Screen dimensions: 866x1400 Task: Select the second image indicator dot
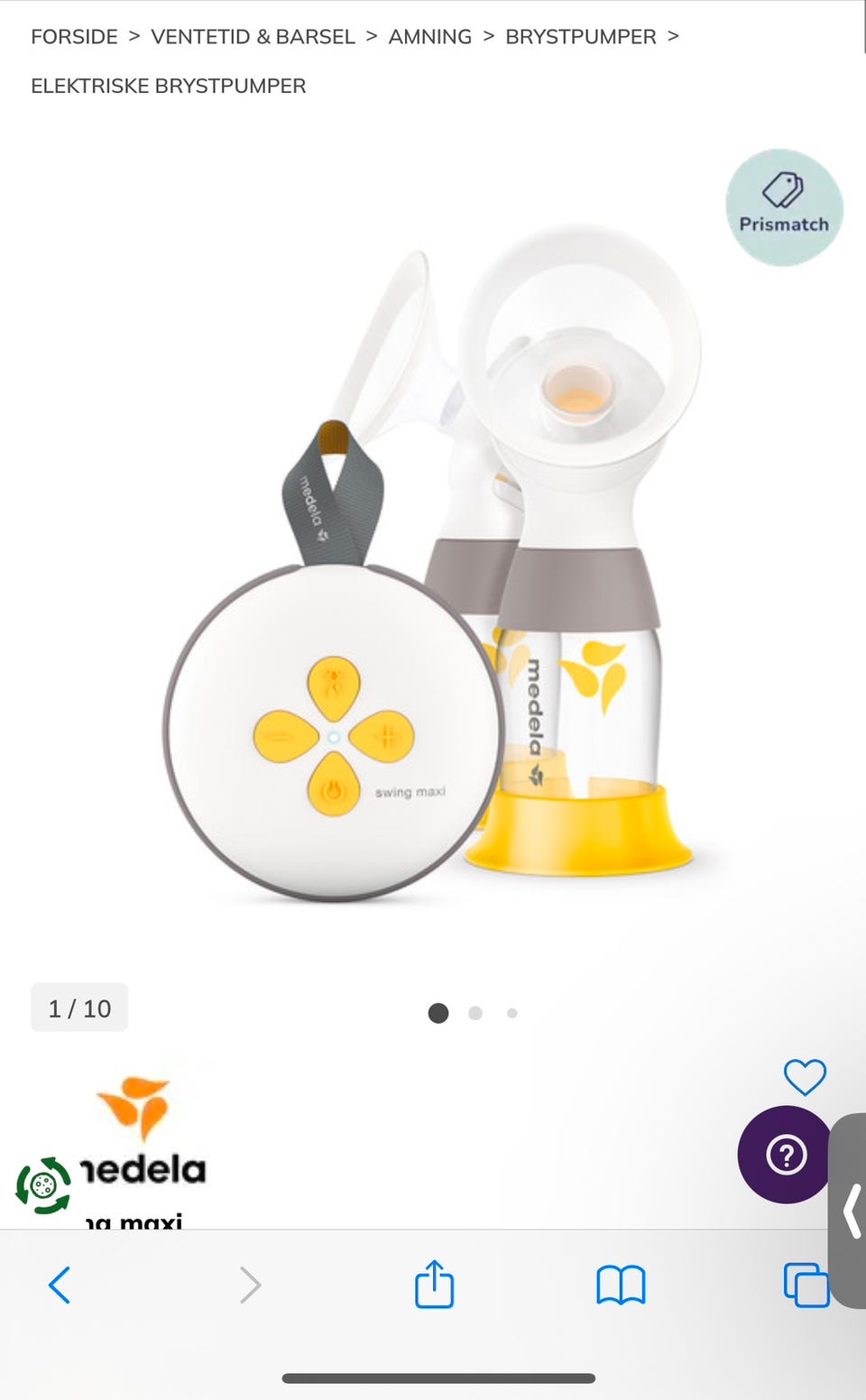(475, 1013)
